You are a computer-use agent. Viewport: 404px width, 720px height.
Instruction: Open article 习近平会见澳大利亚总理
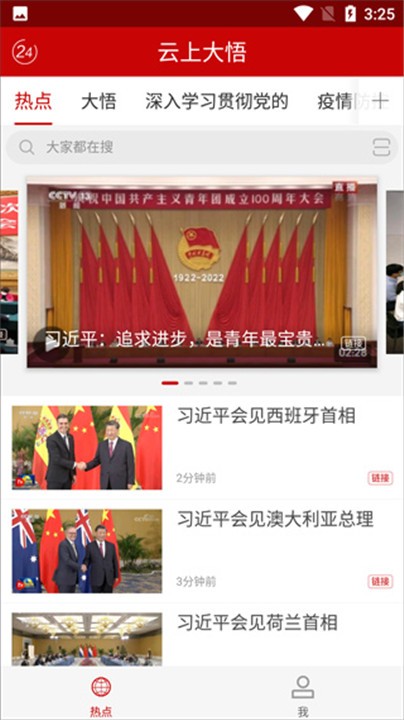pyautogui.click(x=202, y=551)
